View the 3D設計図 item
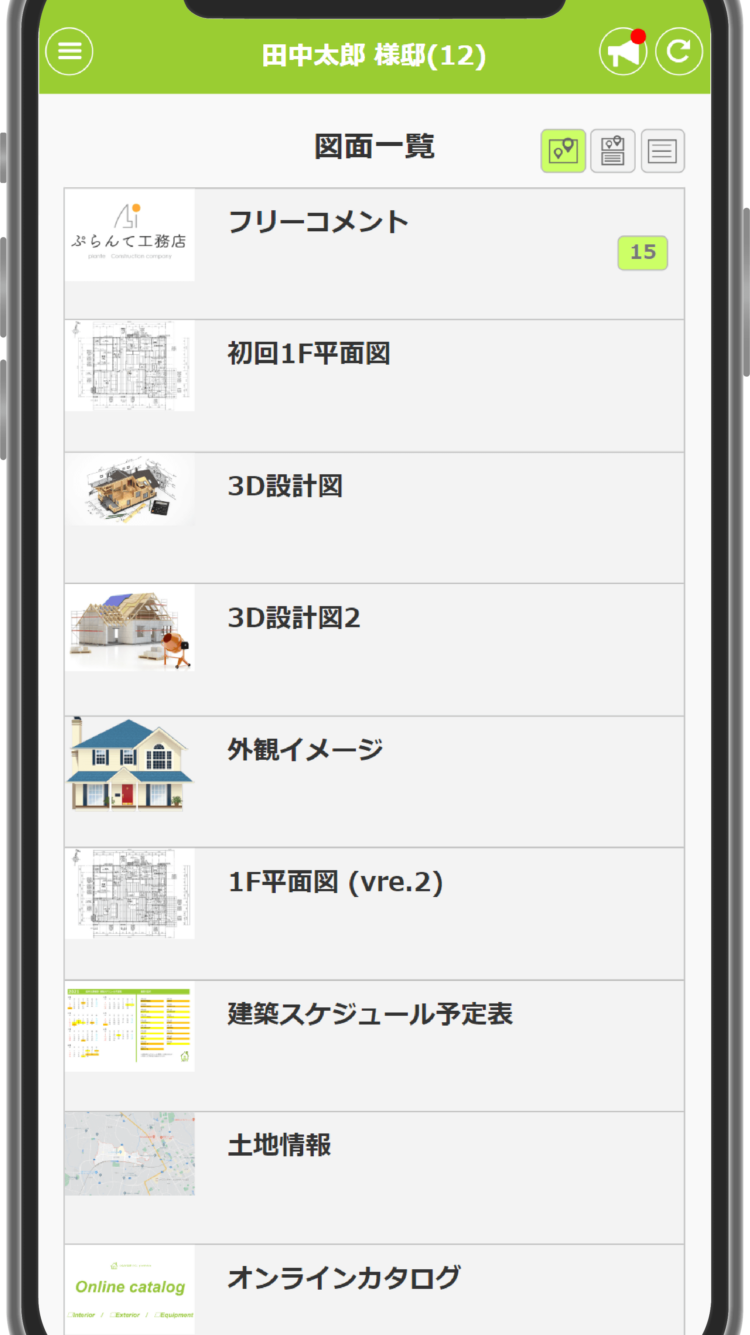Image resolution: width=750 pixels, height=1335 pixels. tap(374, 517)
